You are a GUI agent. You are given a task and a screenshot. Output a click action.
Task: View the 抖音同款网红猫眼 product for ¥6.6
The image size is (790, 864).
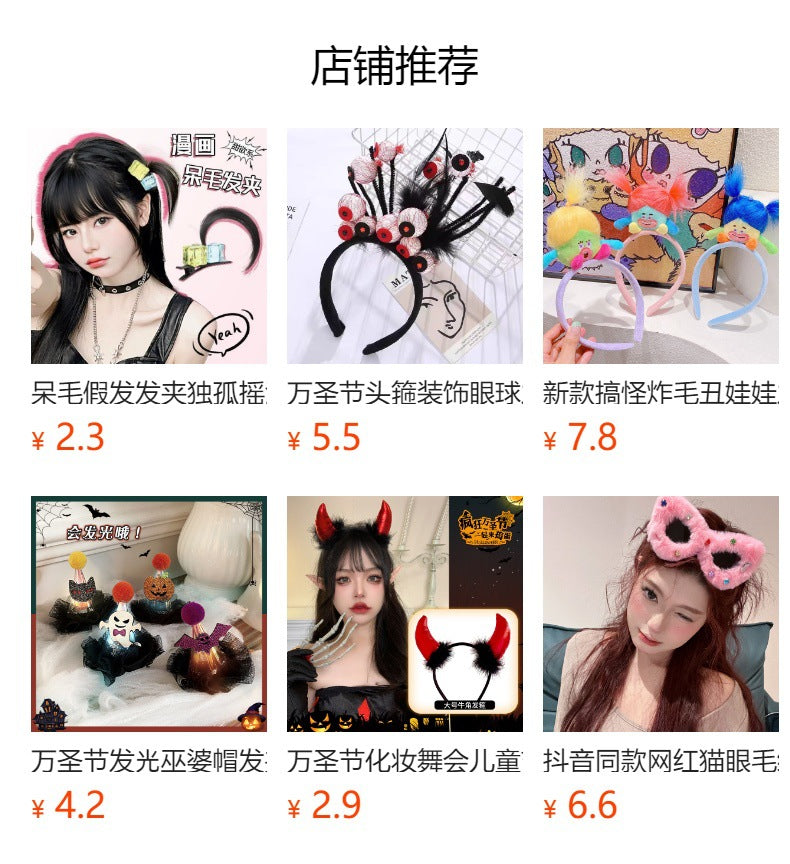pyautogui.click(x=660, y=614)
